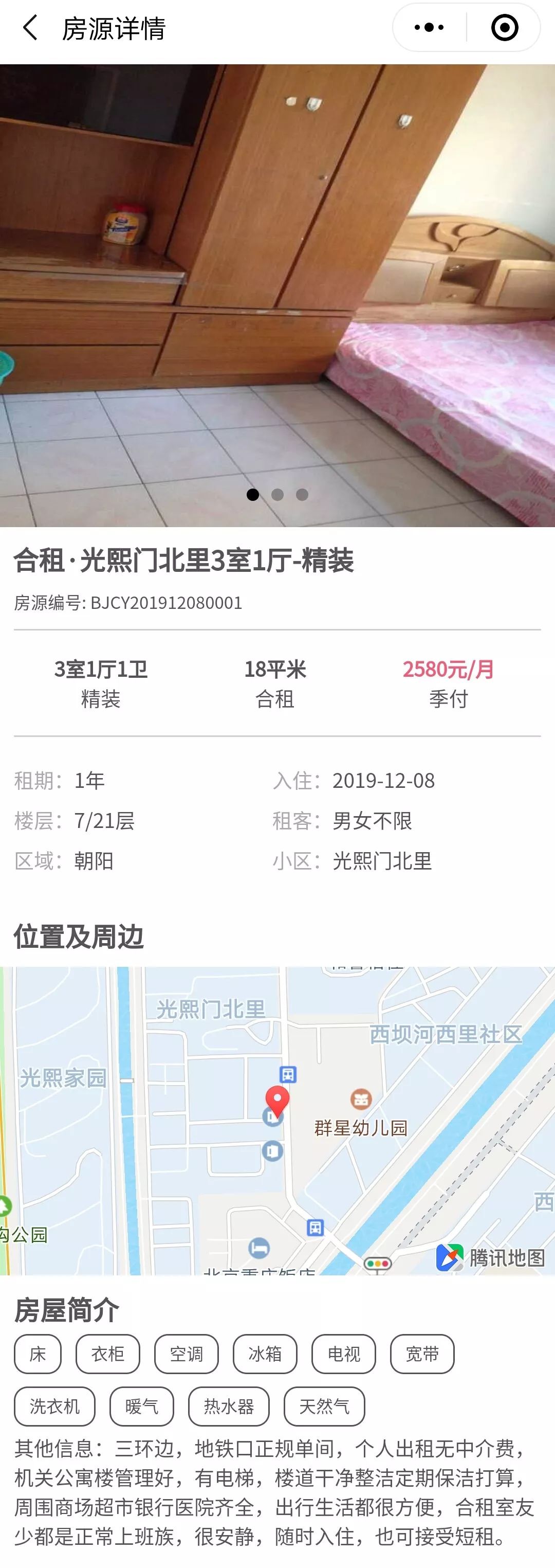Image resolution: width=555 pixels, height=1568 pixels.
Task: Select the third photo carousel dot
Action: (x=303, y=495)
